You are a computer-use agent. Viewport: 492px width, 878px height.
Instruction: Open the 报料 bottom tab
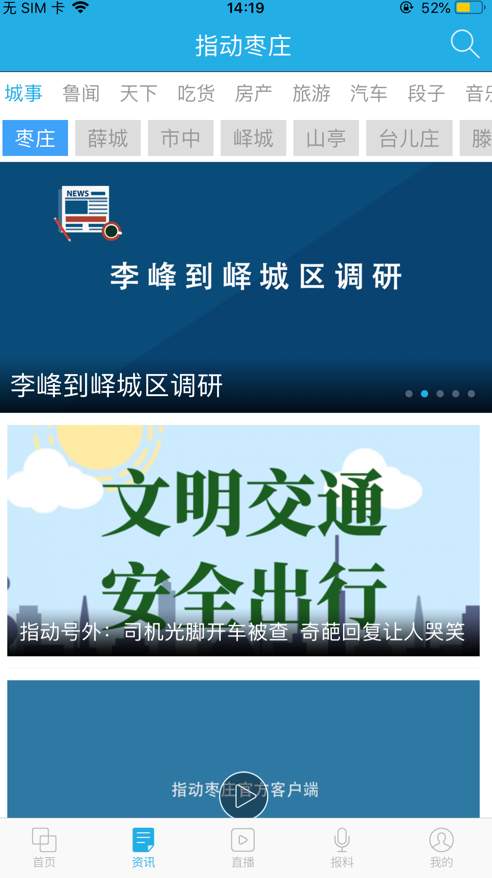tap(342, 847)
